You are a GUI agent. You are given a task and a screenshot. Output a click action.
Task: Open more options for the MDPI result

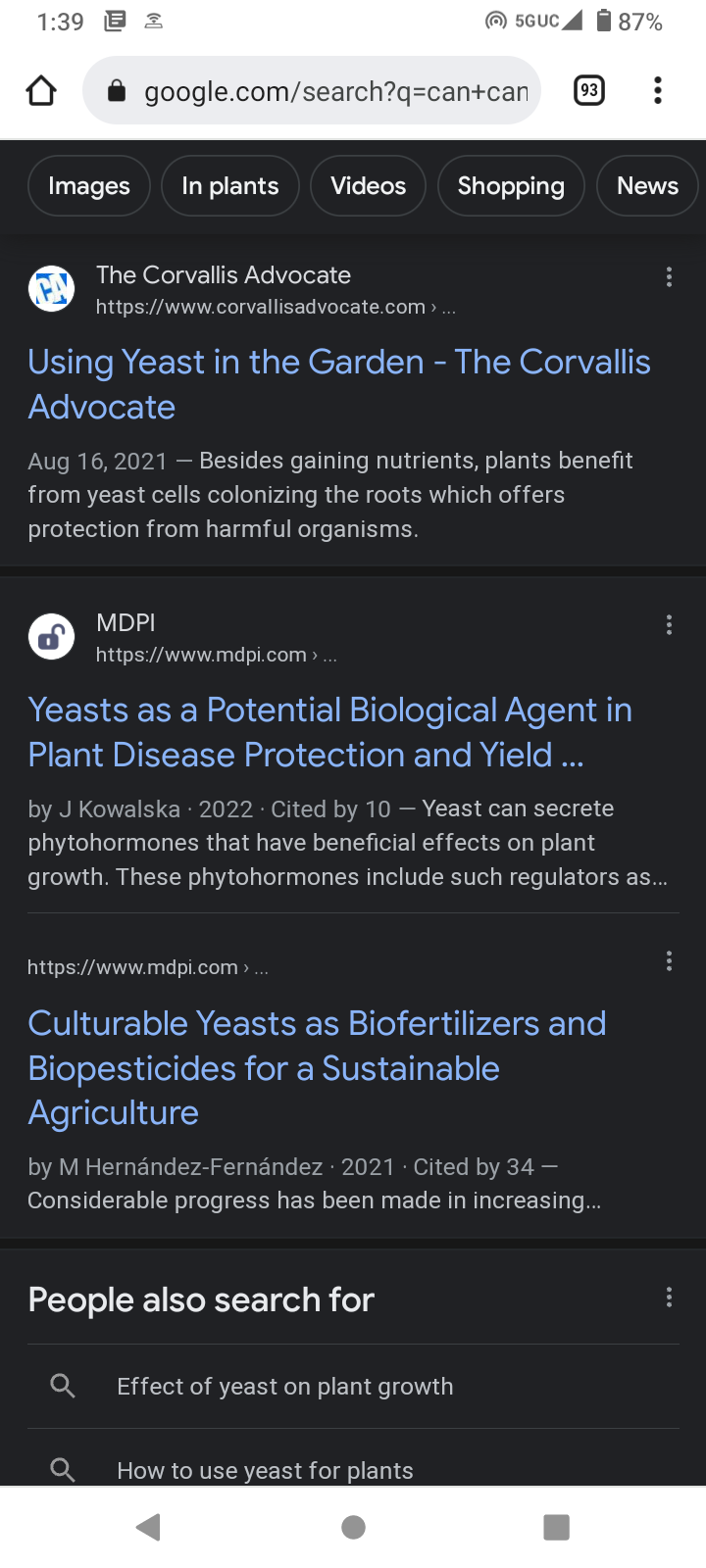coord(670,625)
